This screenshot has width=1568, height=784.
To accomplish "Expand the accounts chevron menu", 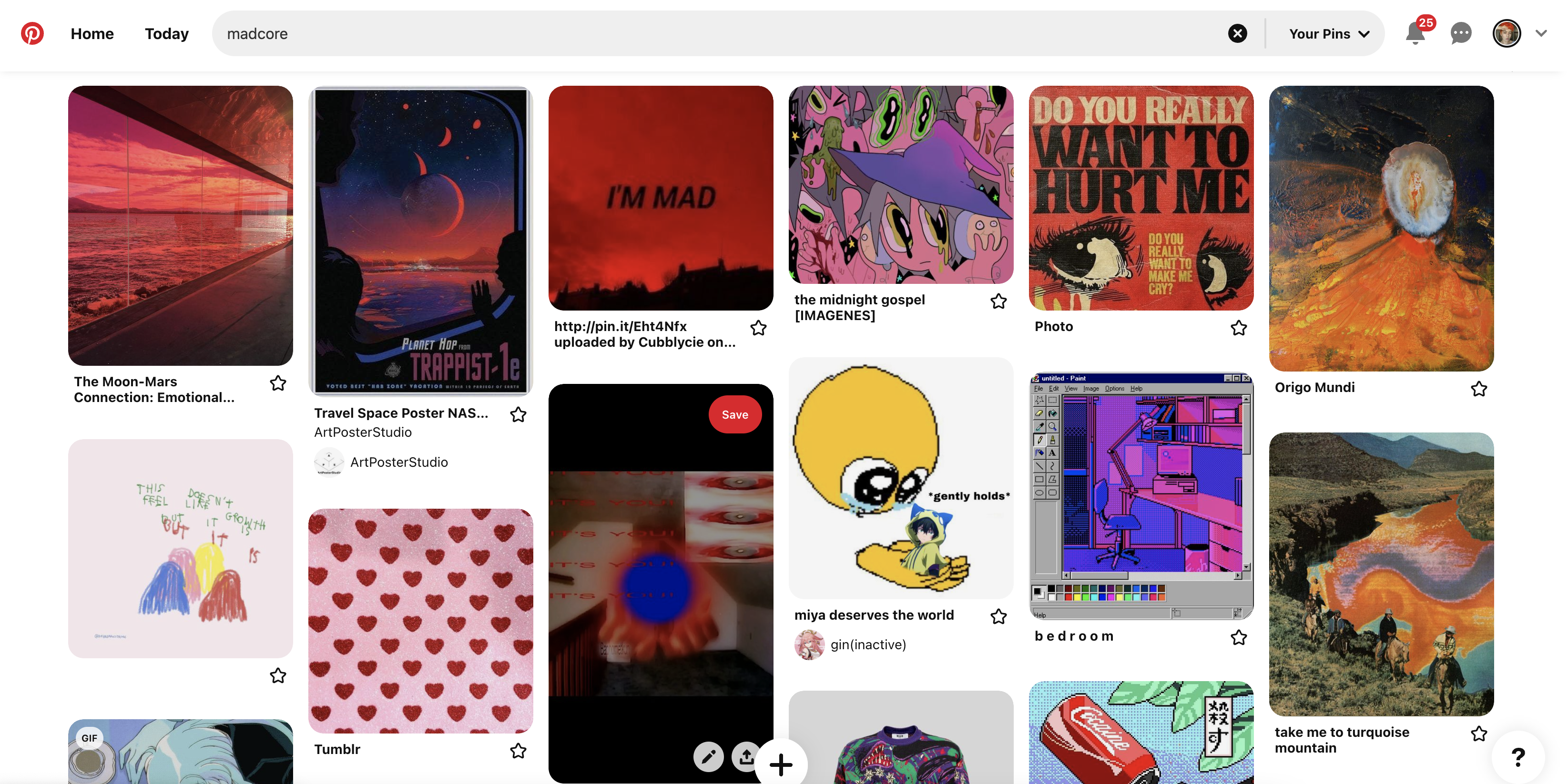I will click(1541, 33).
